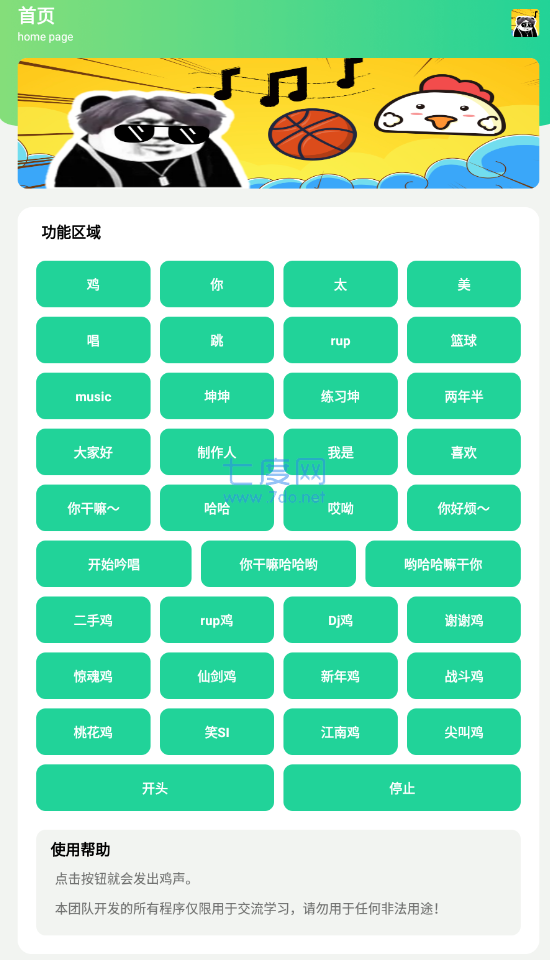
Task: Tap the 喜欢 button
Action: click(464, 452)
